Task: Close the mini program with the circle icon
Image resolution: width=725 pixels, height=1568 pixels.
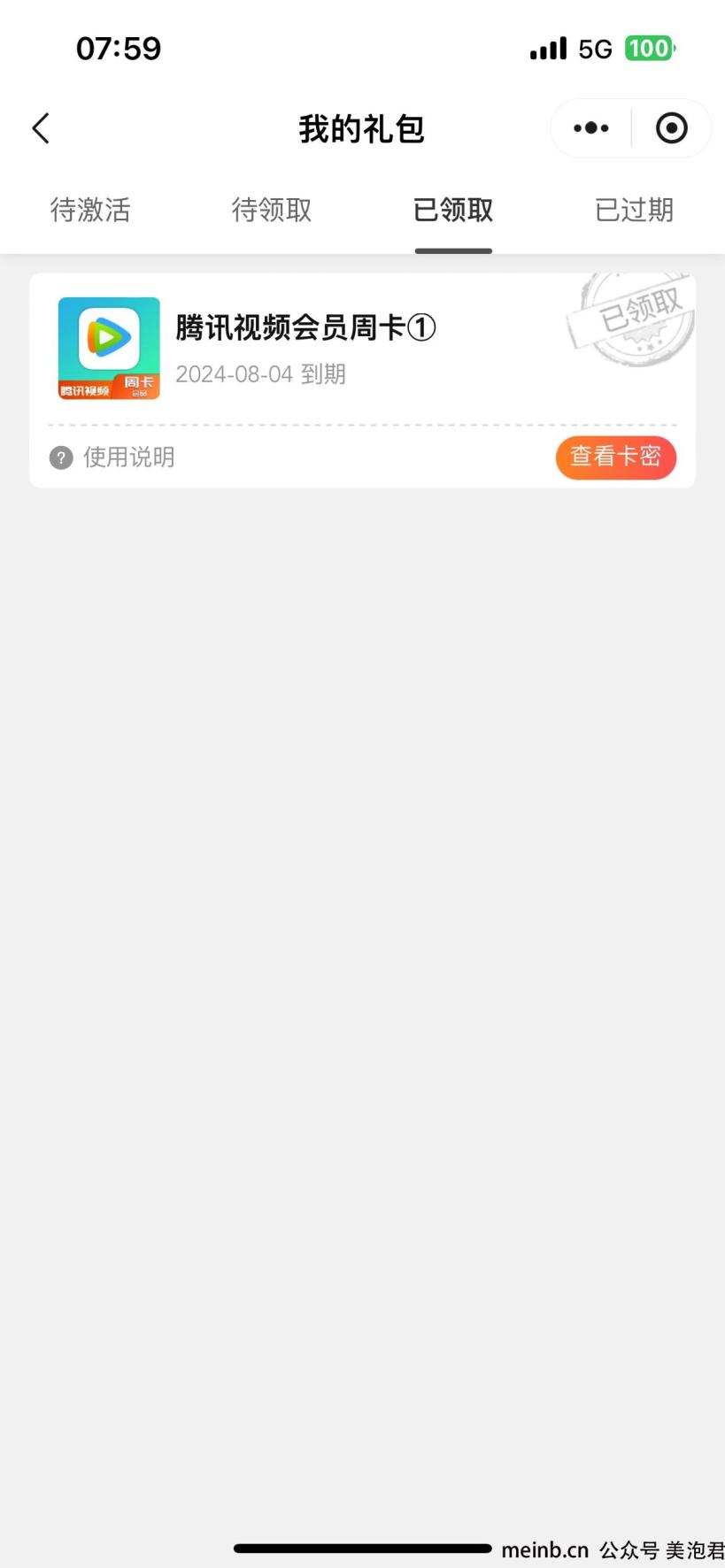Action: [x=671, y=128]
